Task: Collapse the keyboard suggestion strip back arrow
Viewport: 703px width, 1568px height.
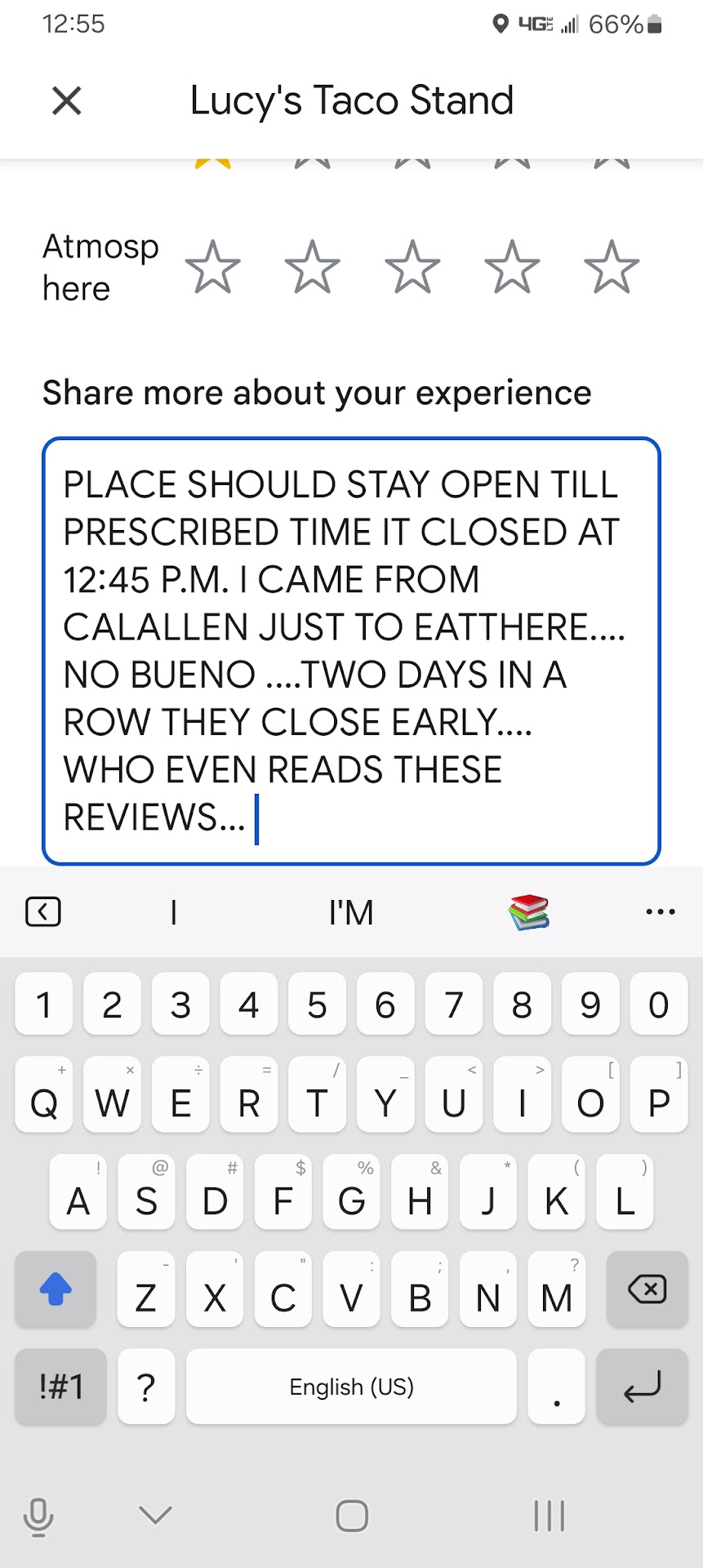Action: point(43,911)
